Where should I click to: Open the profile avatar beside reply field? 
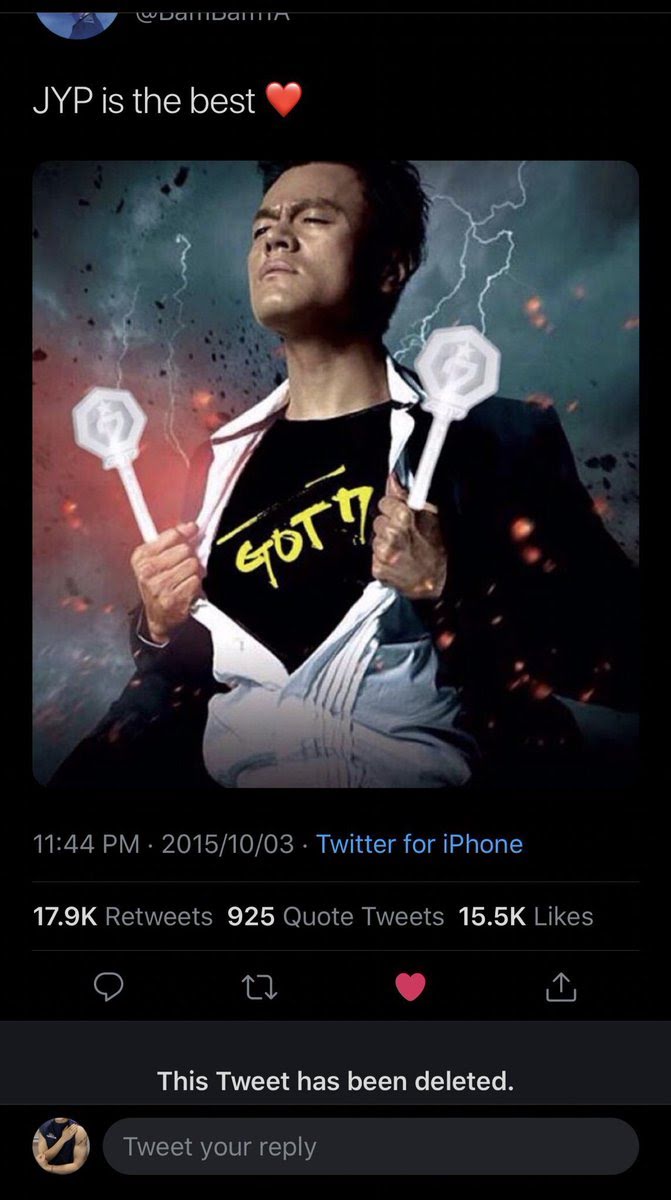61,1146
